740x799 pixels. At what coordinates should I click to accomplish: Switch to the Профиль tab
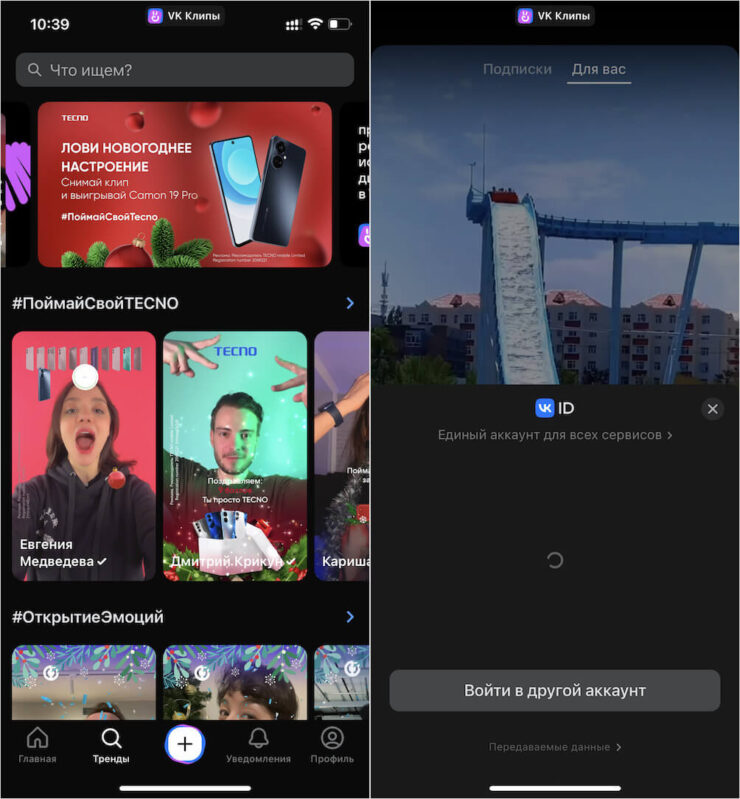click(331, 745)
